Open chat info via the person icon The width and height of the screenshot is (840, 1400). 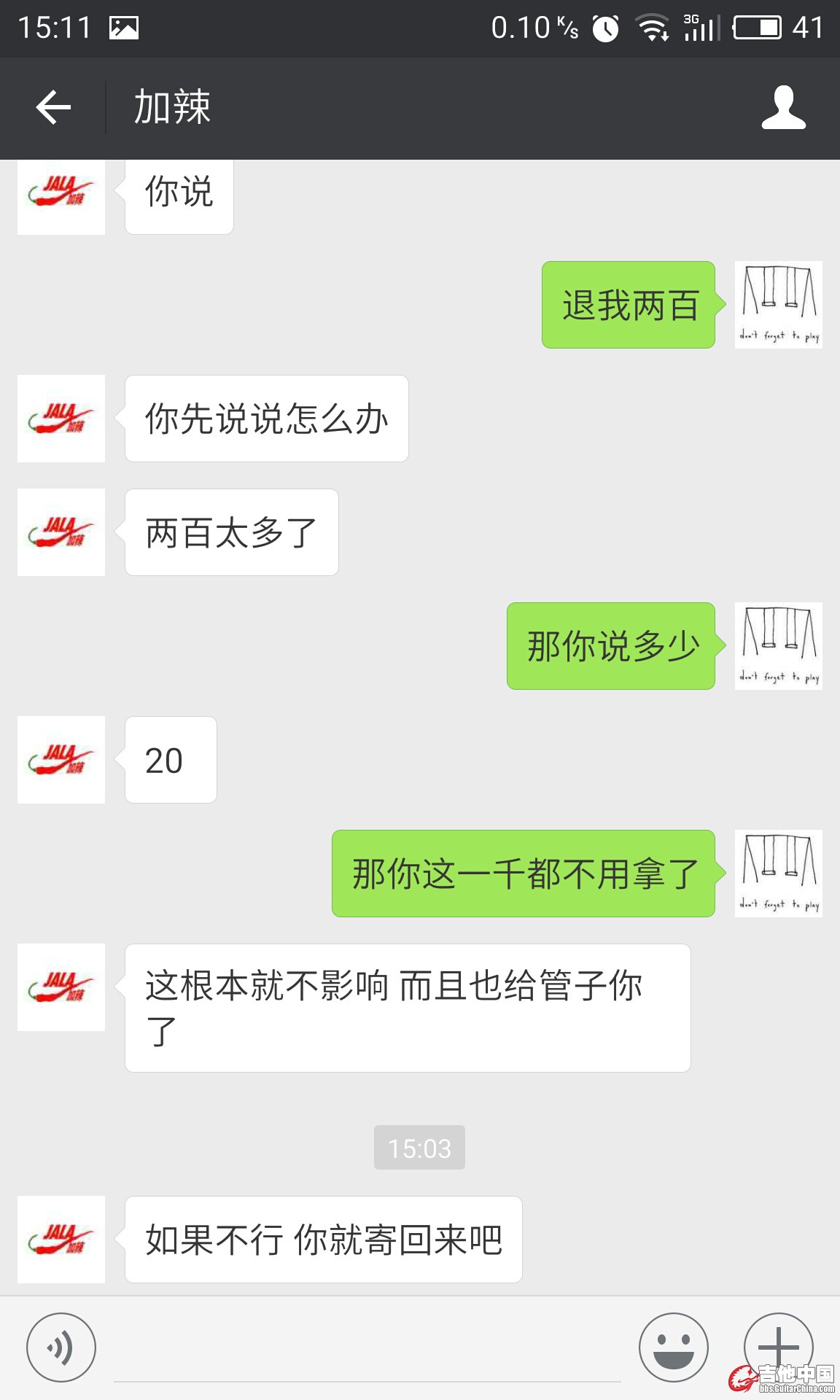point(783,108)
